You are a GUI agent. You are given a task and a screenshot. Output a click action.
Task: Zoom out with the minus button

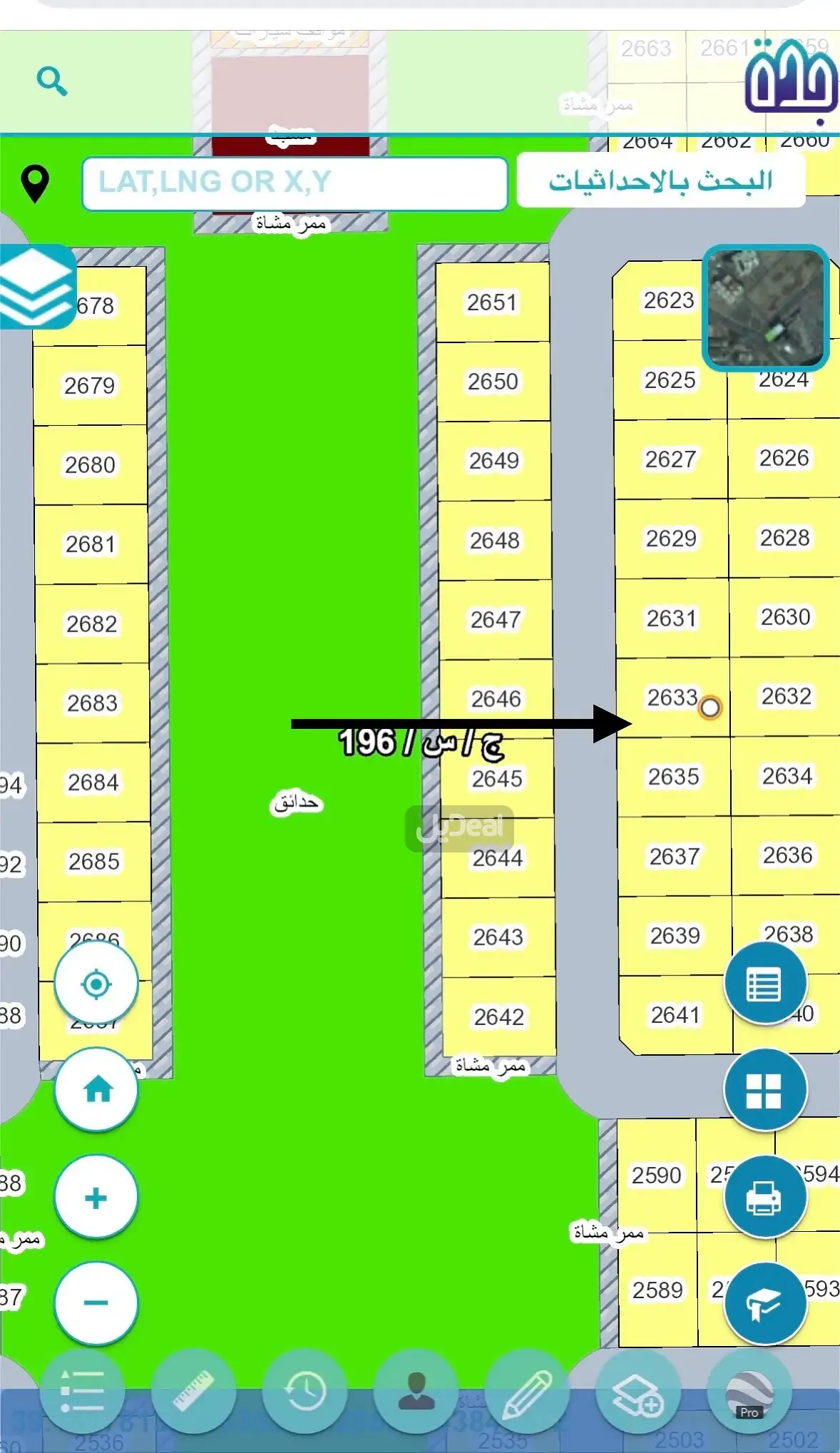coord(96,1303)
